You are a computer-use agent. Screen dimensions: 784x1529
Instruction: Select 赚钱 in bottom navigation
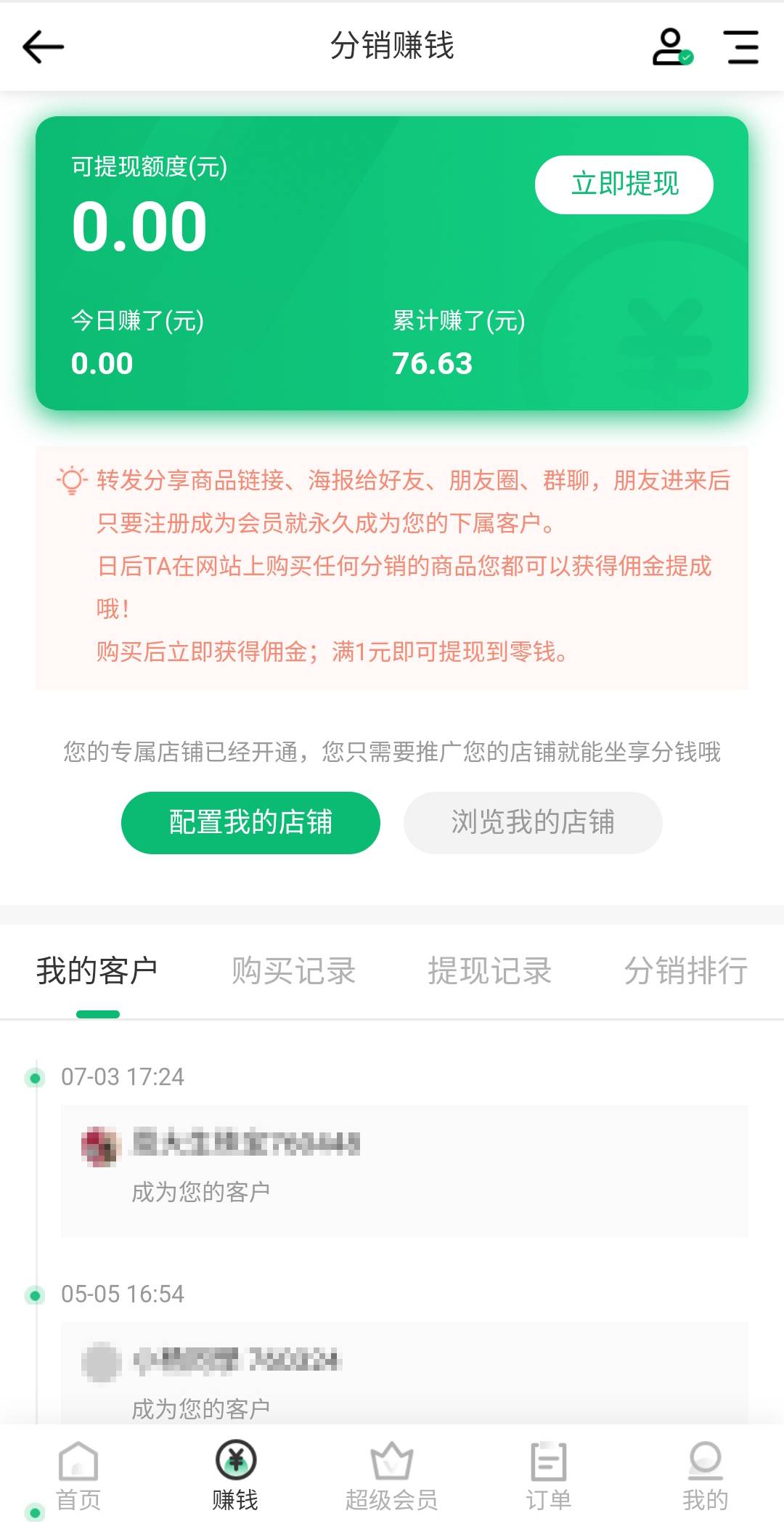235,1476
